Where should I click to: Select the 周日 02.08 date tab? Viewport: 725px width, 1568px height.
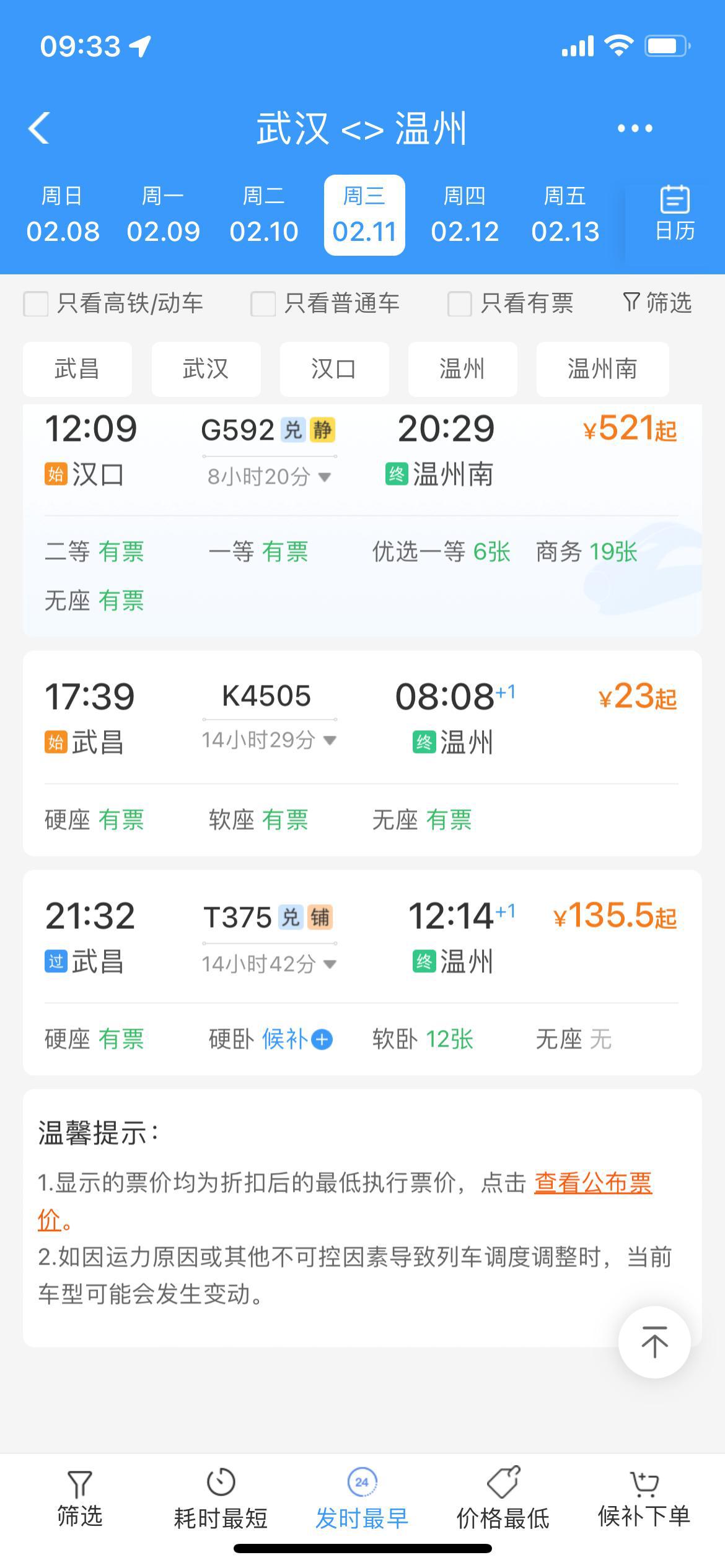(64, 214)
